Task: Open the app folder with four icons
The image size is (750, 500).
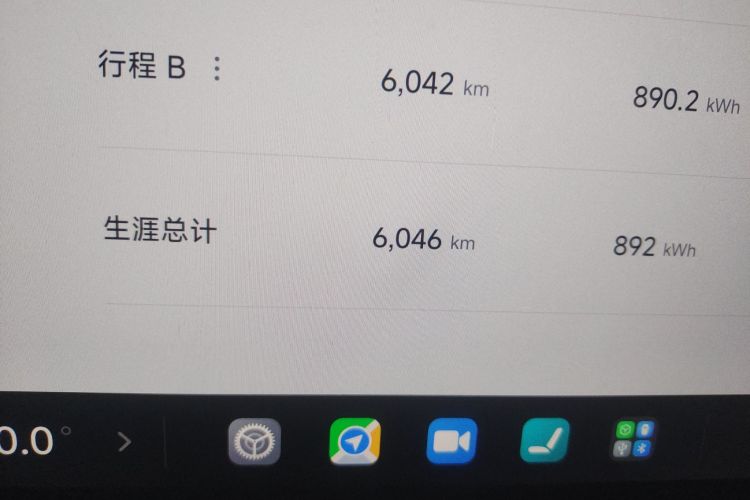Action: [634, 439]
